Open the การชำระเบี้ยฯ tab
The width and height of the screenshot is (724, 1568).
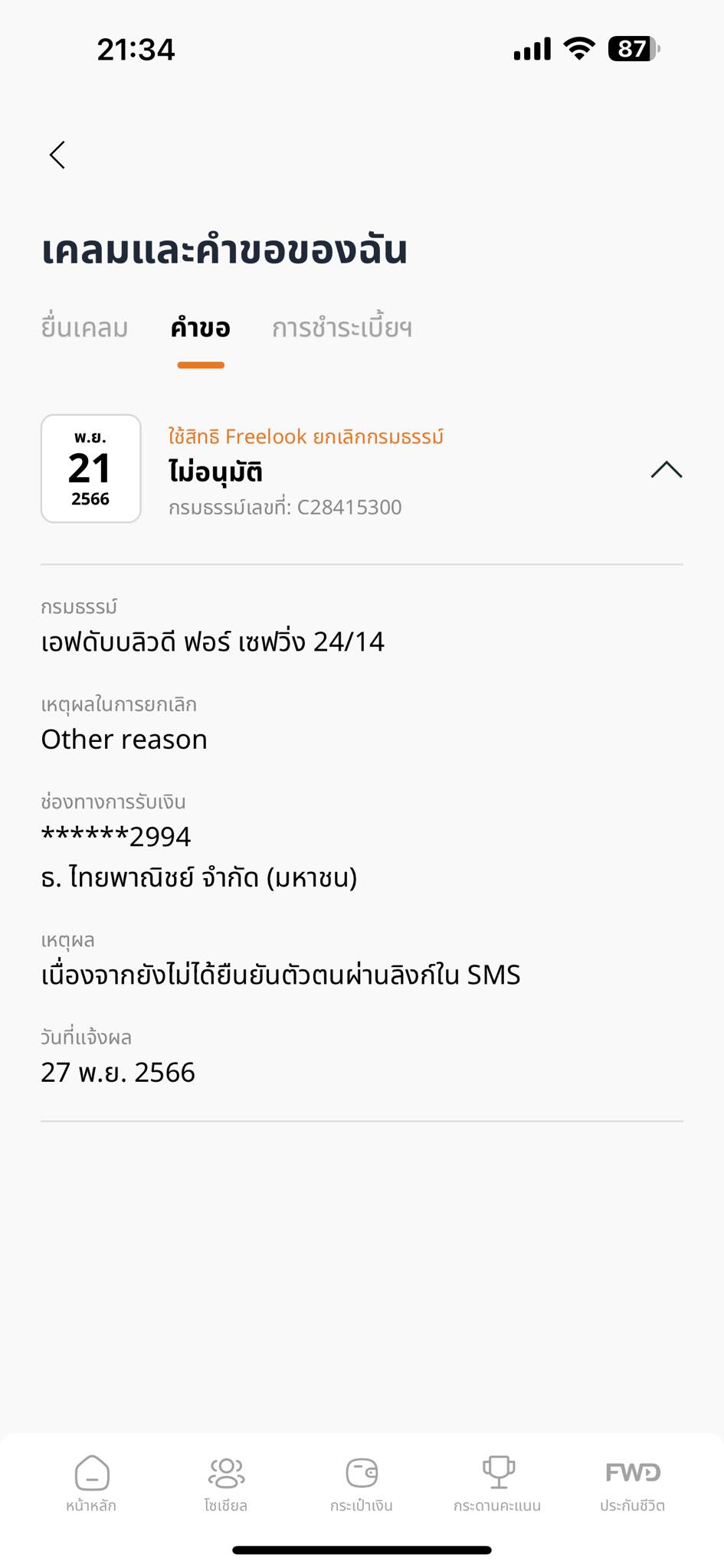point(342,328)
